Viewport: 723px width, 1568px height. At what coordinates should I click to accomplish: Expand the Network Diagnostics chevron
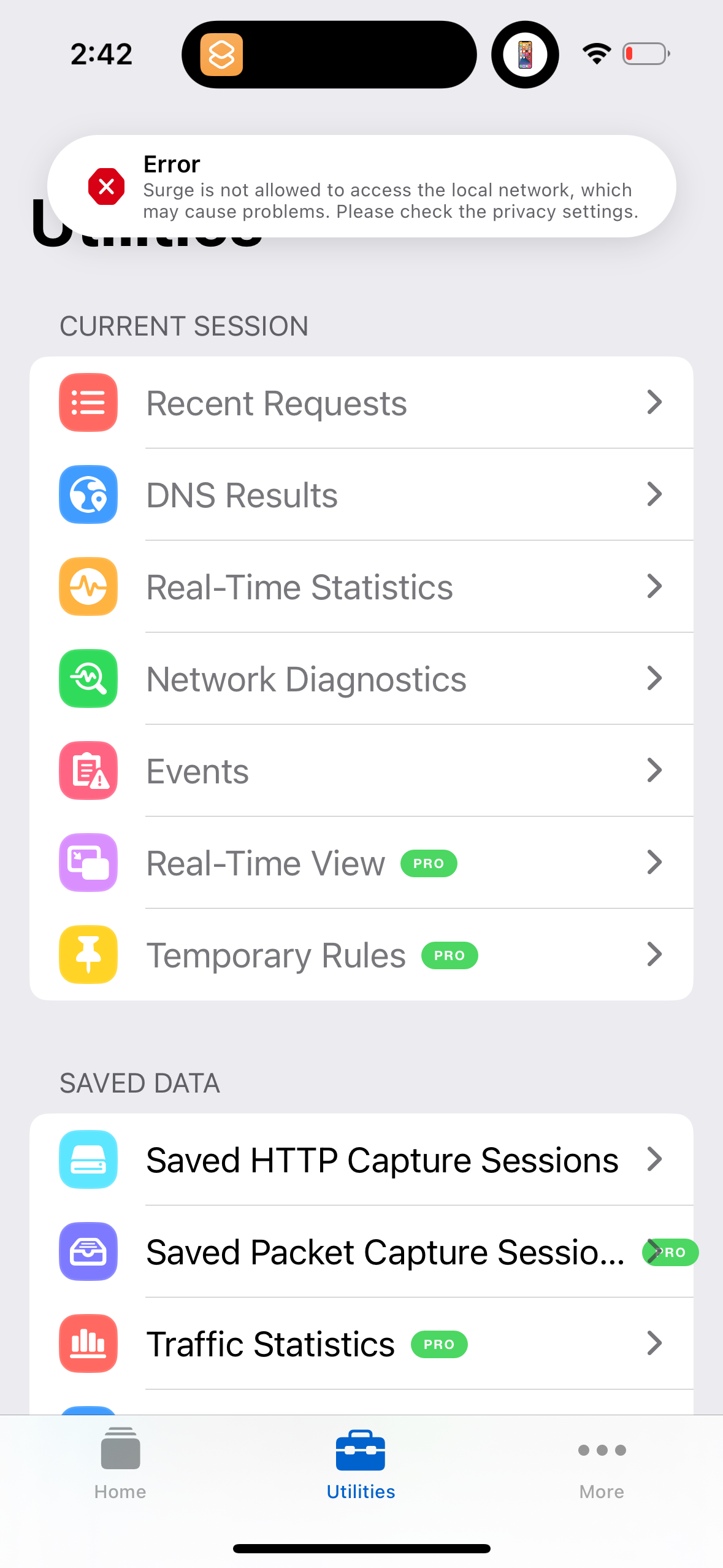[x=655, y=678]
